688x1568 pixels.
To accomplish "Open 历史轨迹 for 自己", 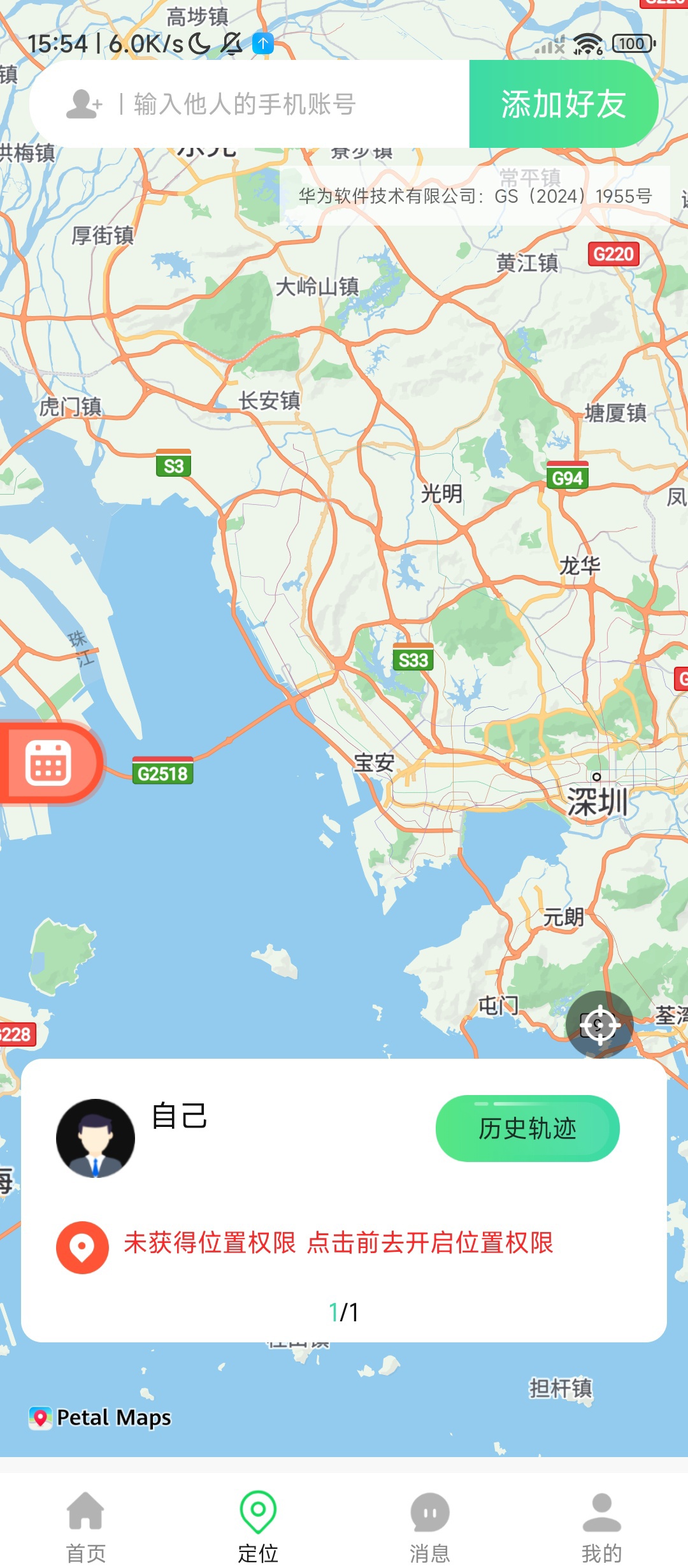I will pos(528,1127).
